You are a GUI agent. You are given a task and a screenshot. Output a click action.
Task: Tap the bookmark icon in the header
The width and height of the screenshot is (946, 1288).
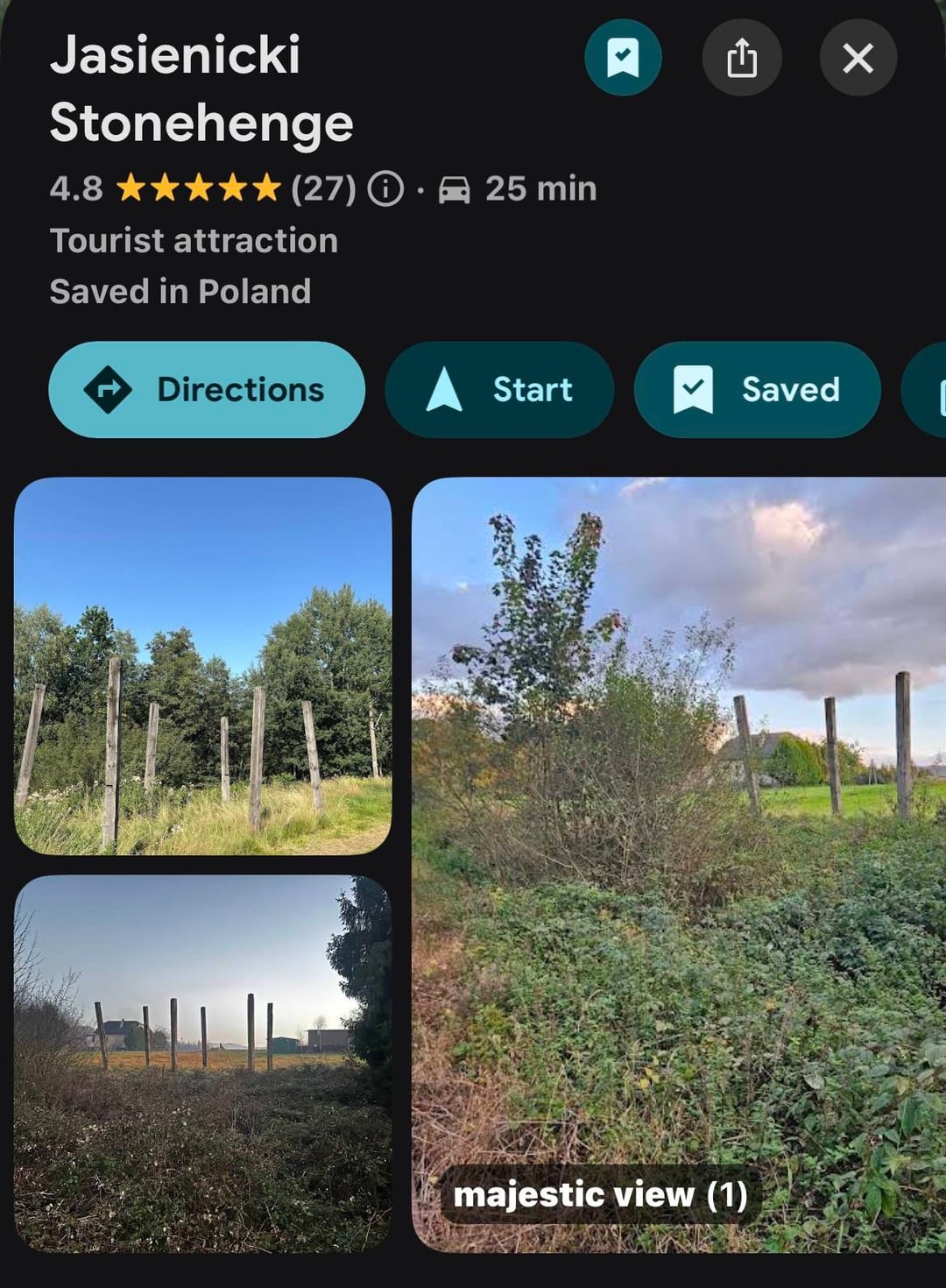click(x=623, y=58)
